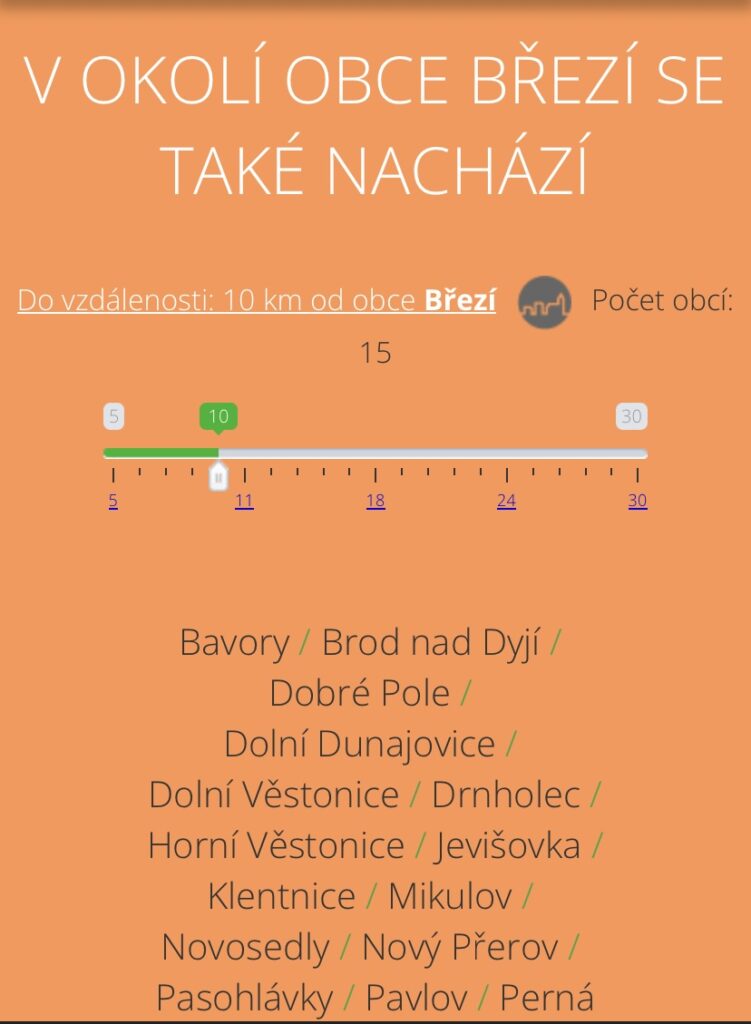View Novosedly
Screen dimensions: 751x1024
[x=245, y=947]
